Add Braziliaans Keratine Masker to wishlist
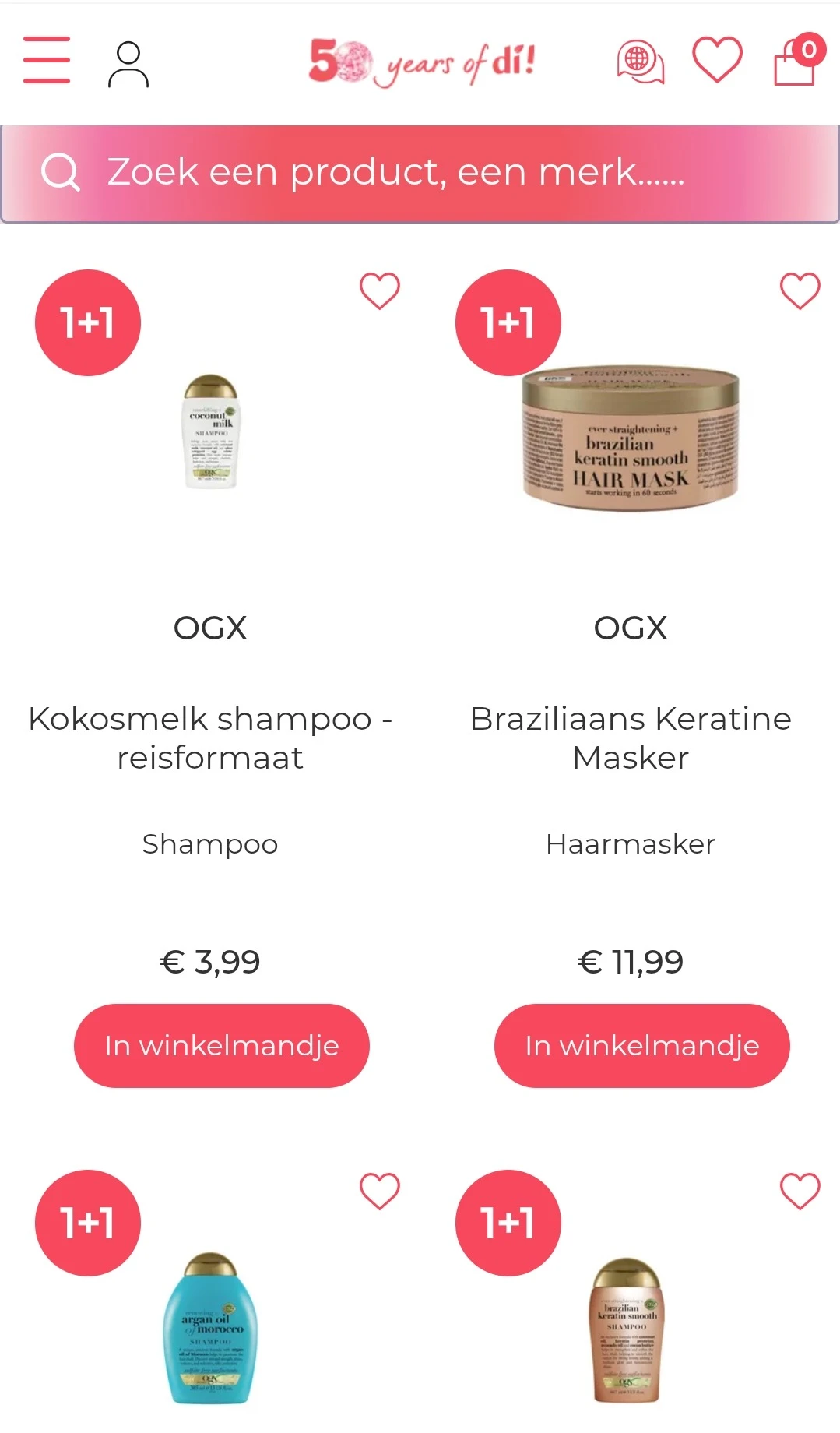840x1433 pixels. coord(800,291)
